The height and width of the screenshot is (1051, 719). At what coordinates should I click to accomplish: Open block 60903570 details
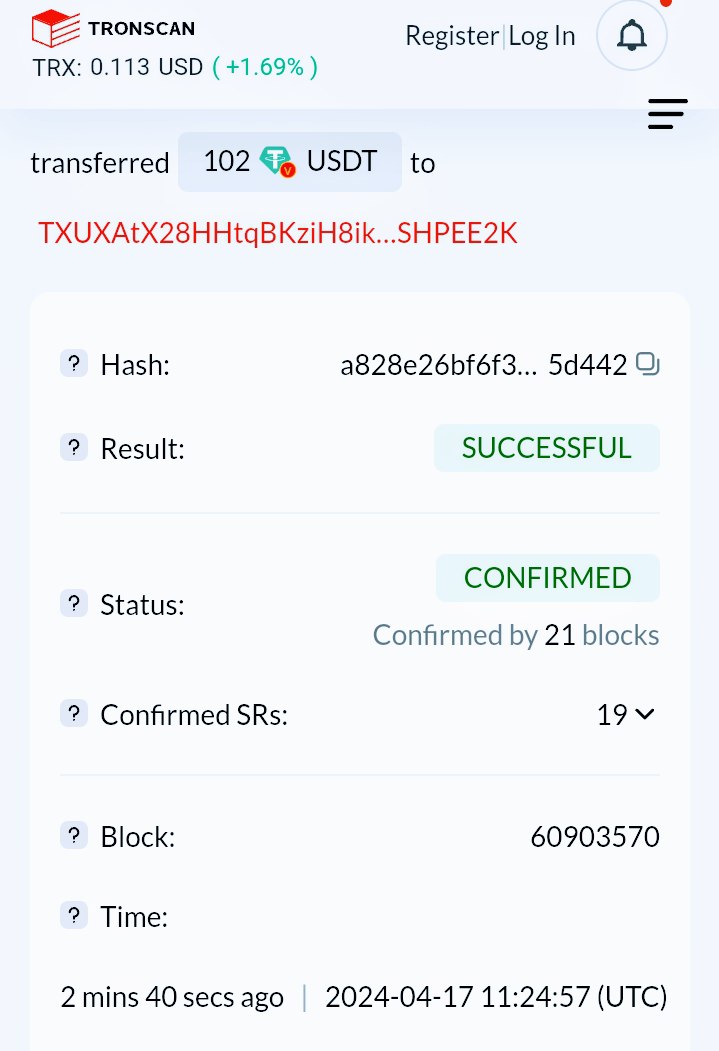point(595,837)
